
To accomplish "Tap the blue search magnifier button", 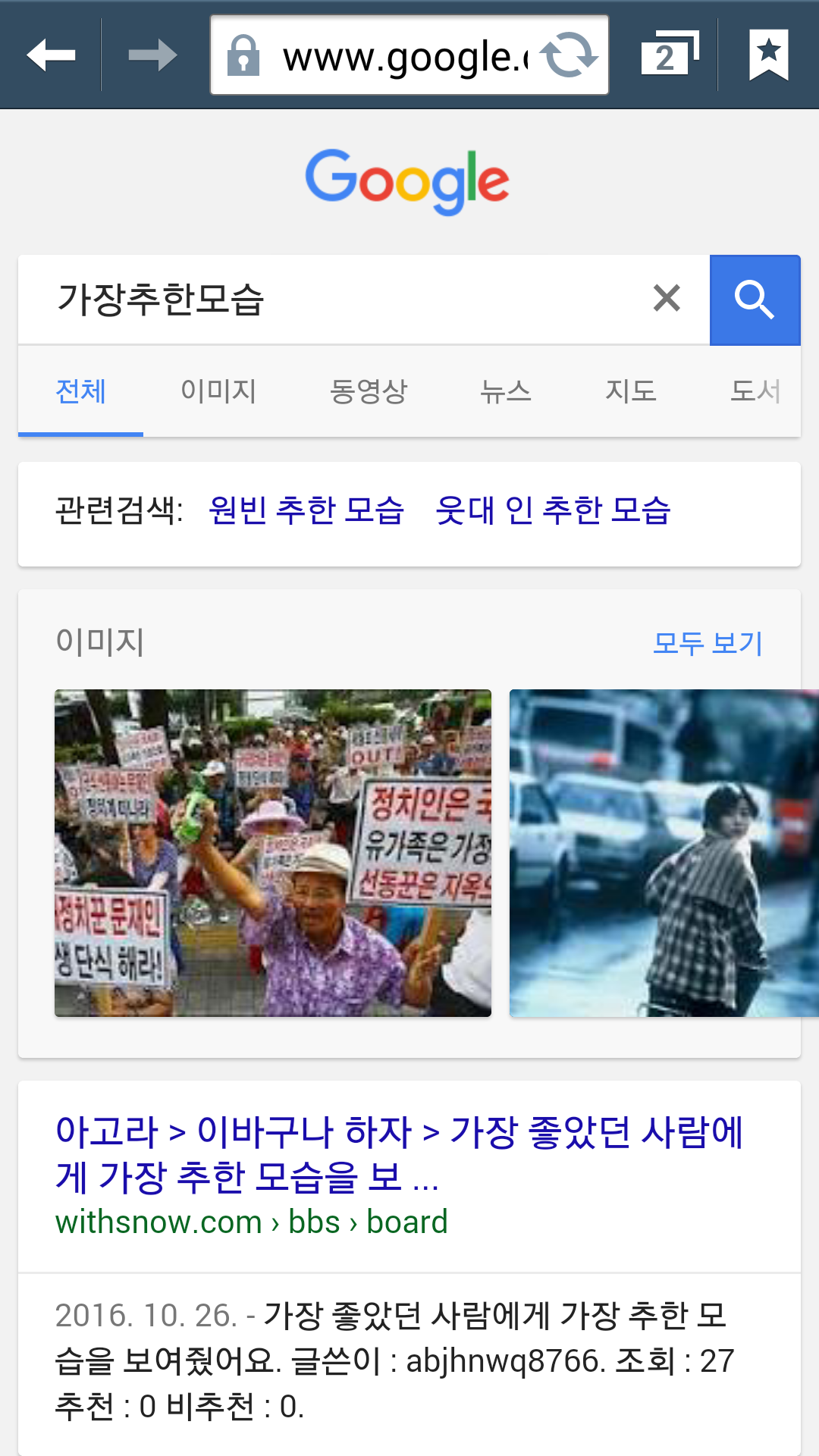I will tap(755, 300).
